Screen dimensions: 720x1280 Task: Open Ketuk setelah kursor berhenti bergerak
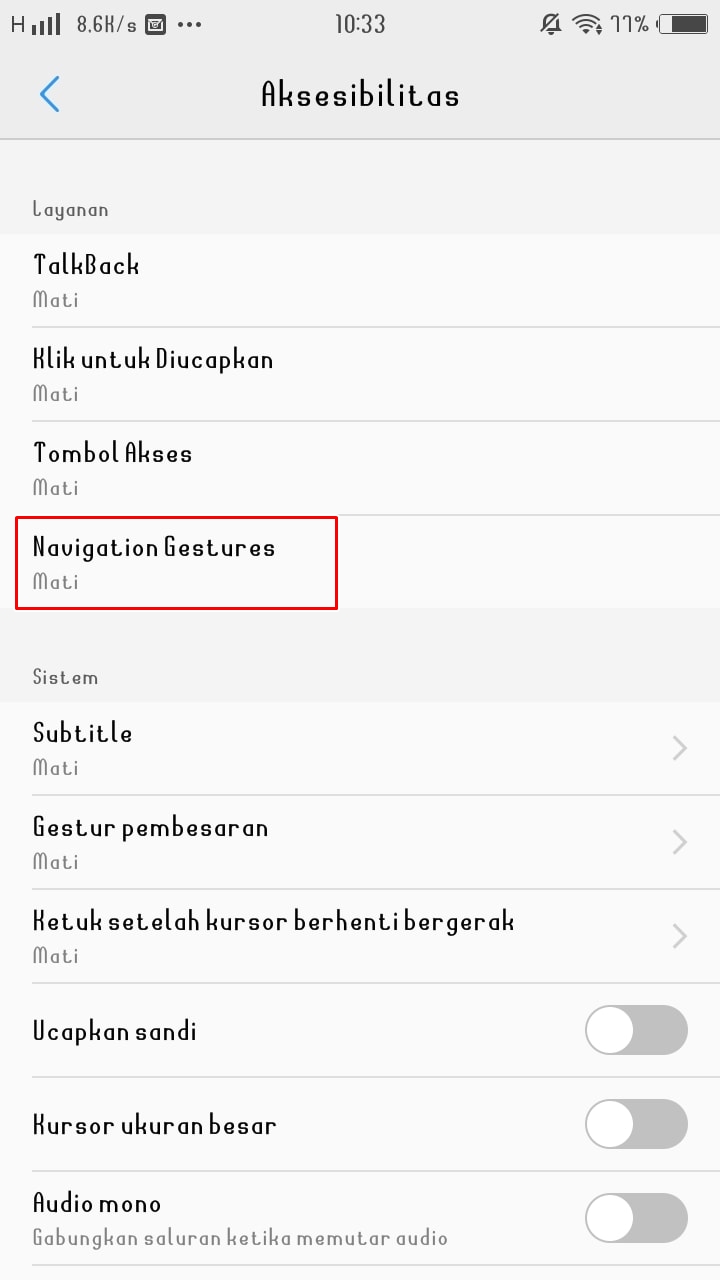pyautogui.click(x=360, y=936)
